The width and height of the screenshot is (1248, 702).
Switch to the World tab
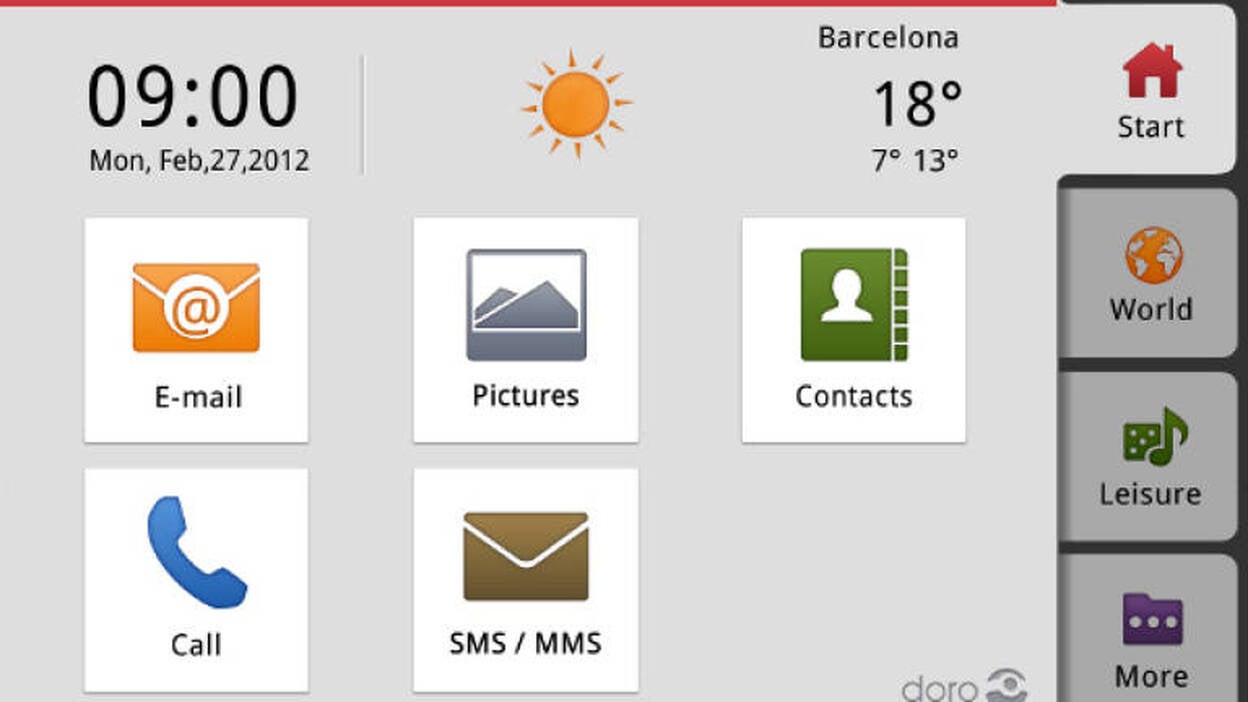1150,274
